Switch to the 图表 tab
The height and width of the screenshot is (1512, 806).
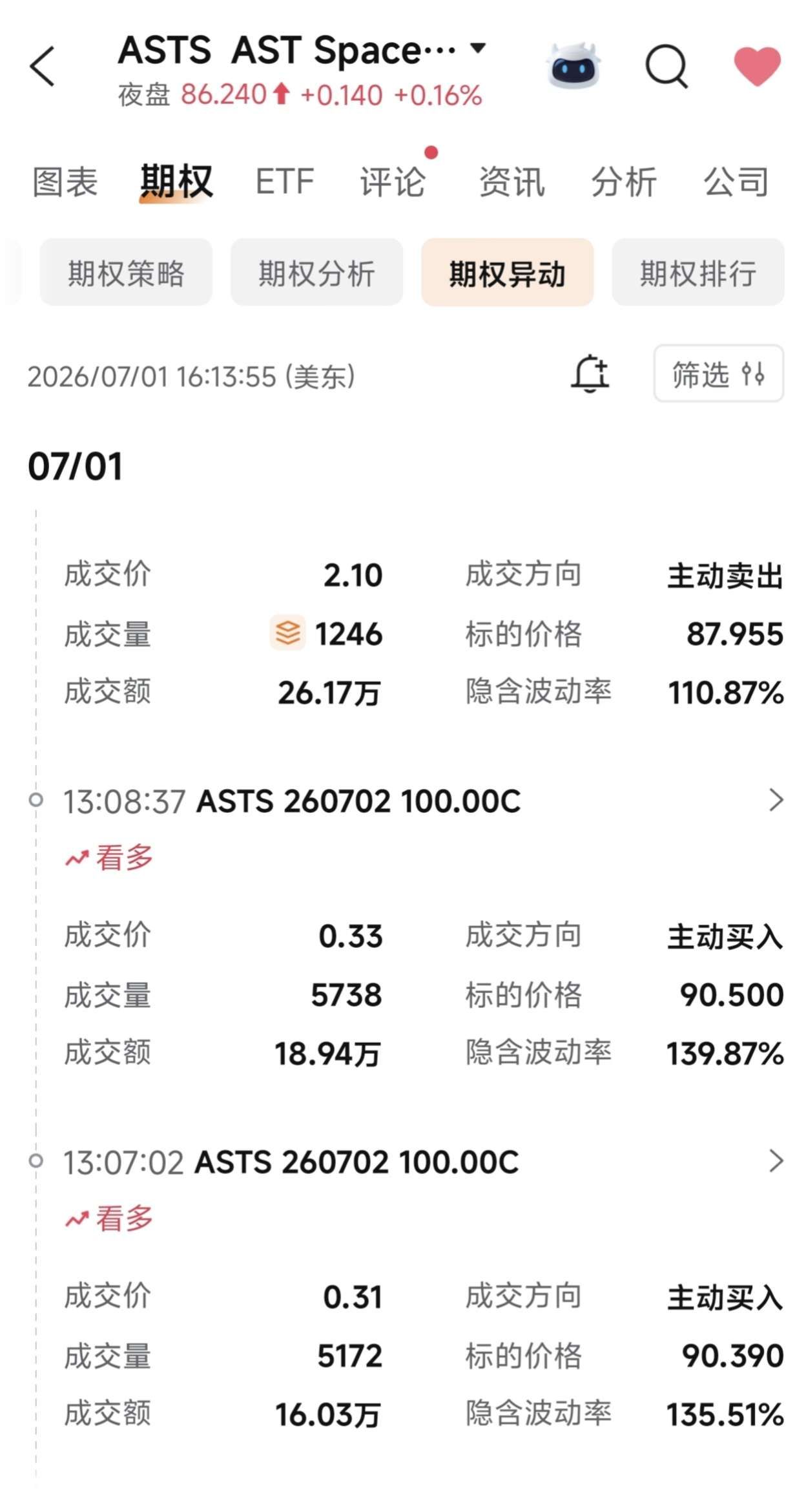[x=65, y=182]
